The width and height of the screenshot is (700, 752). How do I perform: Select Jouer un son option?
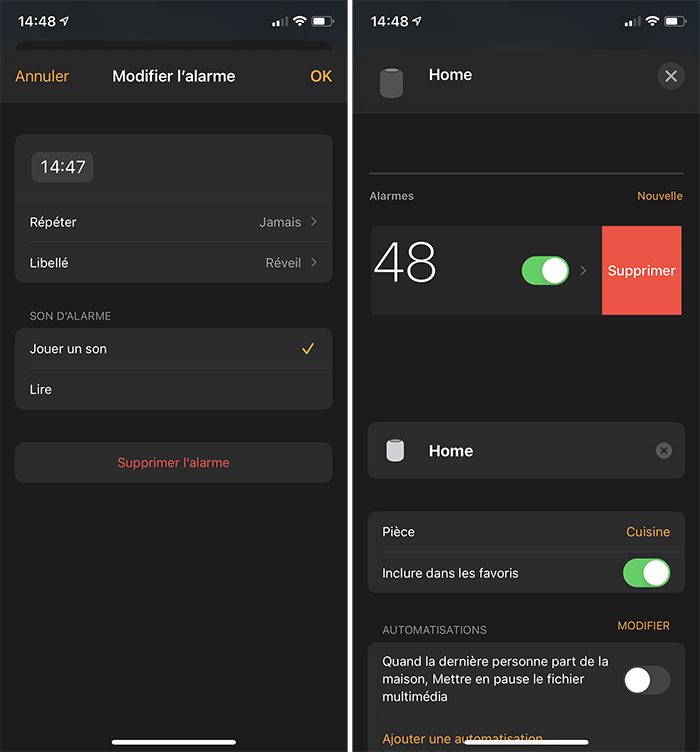point(173,349)
